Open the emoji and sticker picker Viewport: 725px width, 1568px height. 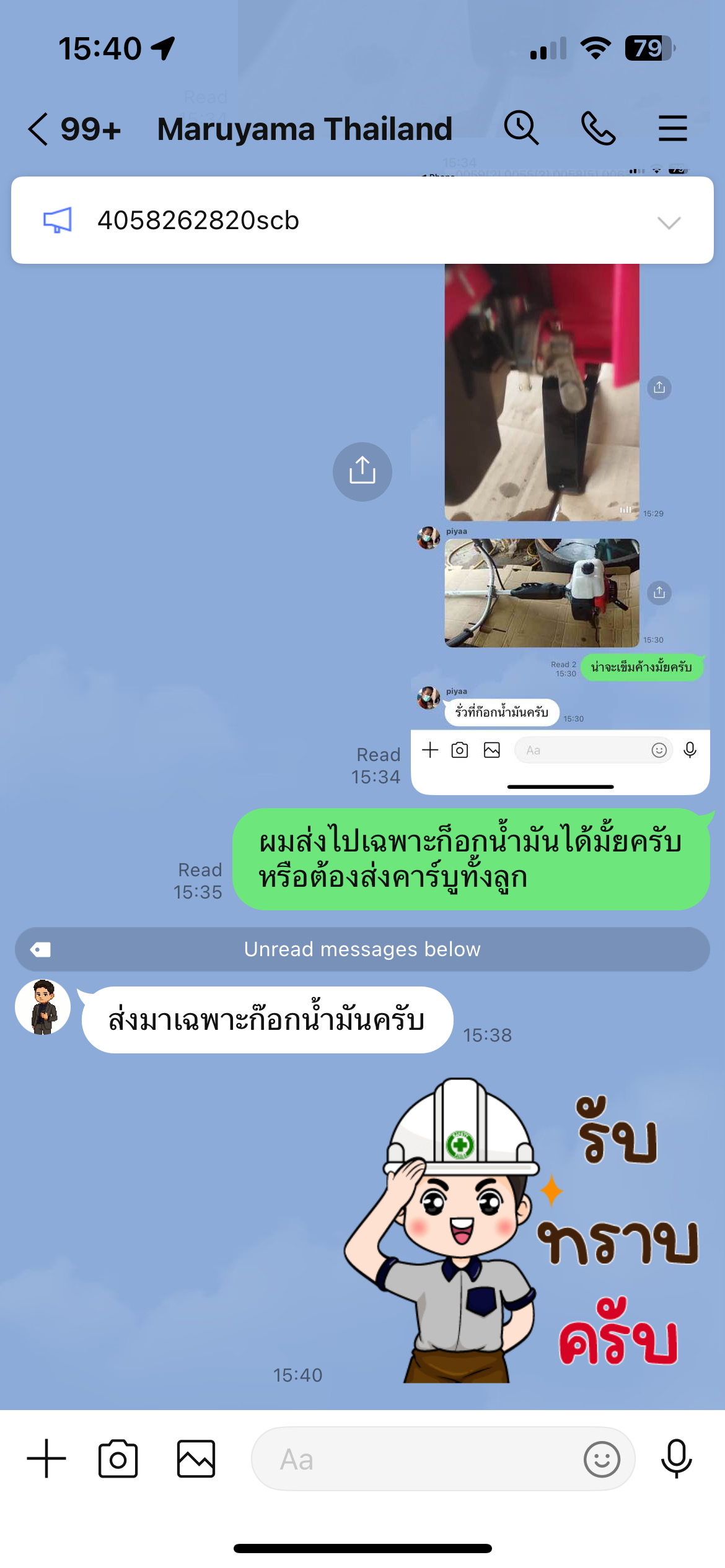(601, 1459)
